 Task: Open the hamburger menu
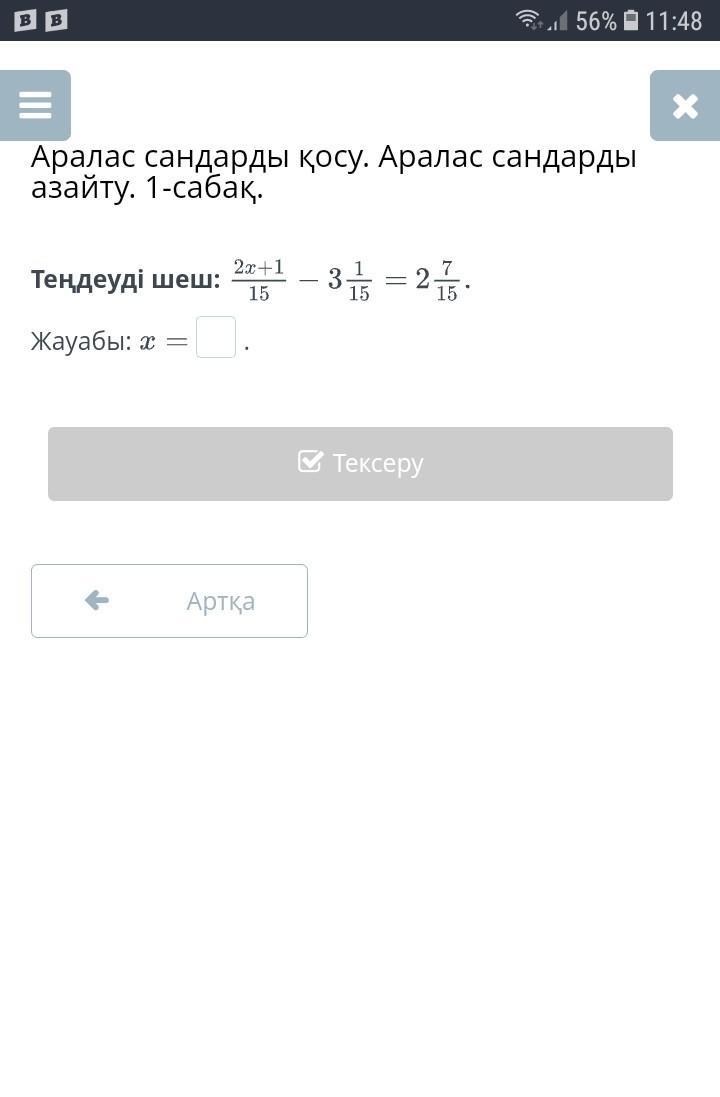click(x=35, y=105)
